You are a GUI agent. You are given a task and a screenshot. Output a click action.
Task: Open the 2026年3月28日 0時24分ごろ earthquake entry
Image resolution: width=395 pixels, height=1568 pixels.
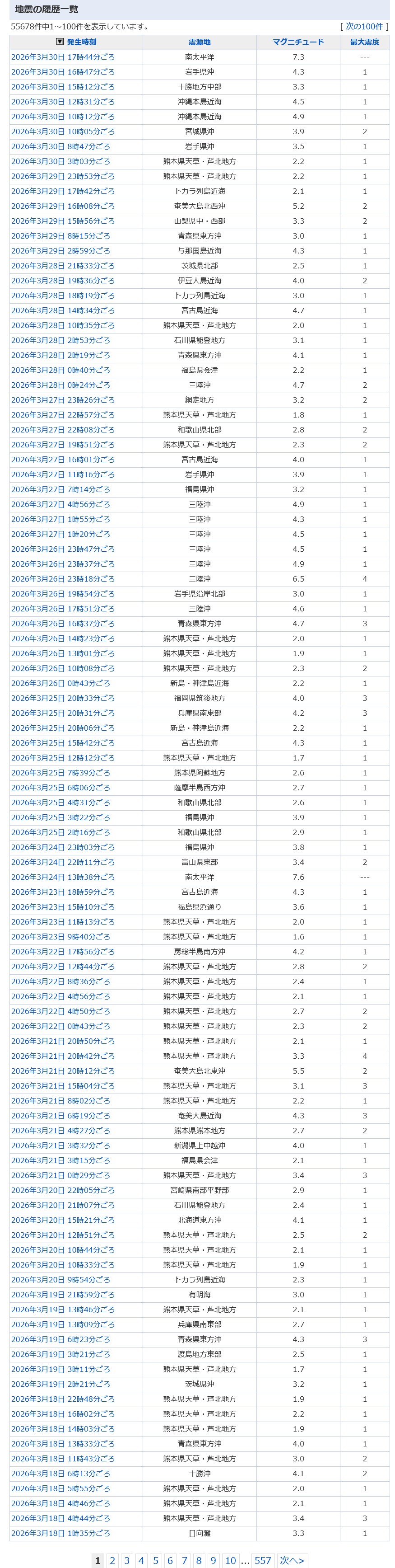[61, 385]
